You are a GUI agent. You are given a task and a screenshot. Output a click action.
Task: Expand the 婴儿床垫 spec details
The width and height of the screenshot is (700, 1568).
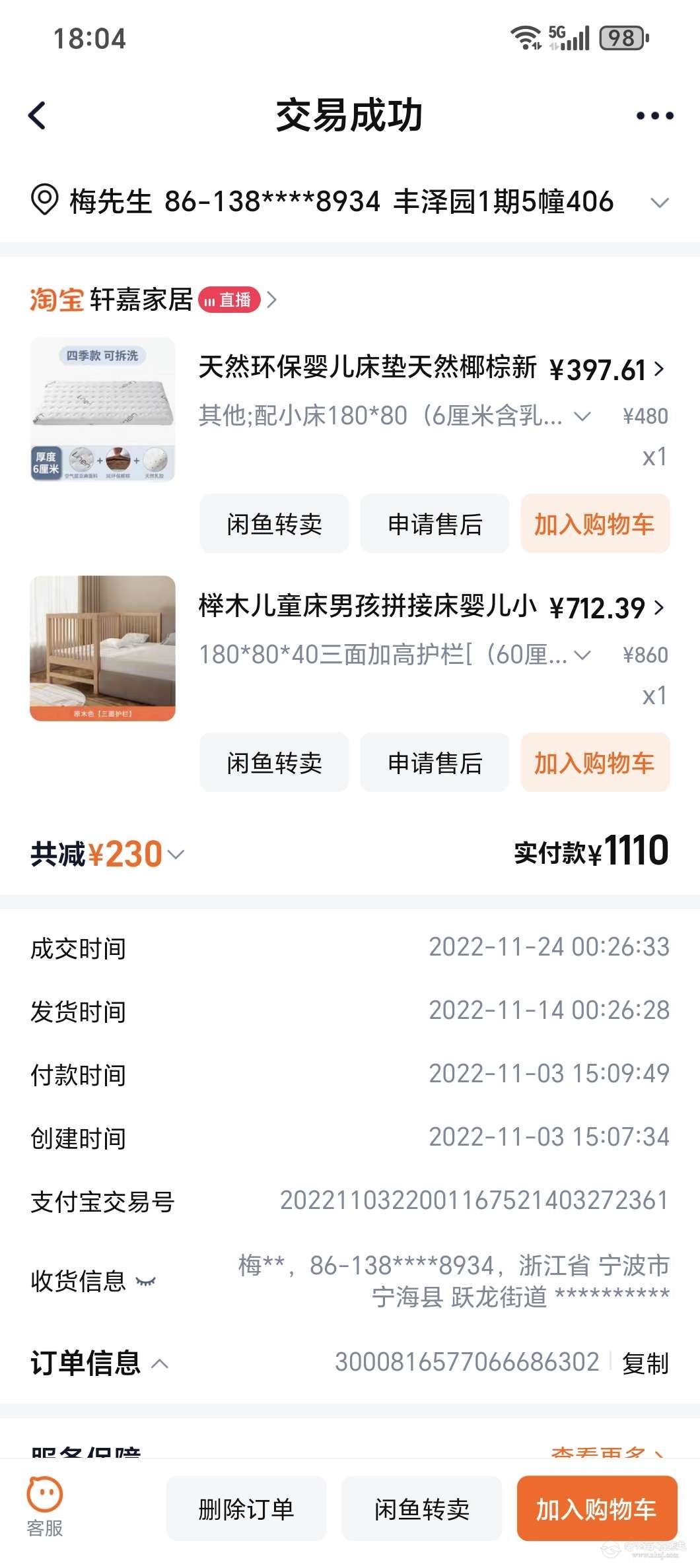click(x=582, y=416)
